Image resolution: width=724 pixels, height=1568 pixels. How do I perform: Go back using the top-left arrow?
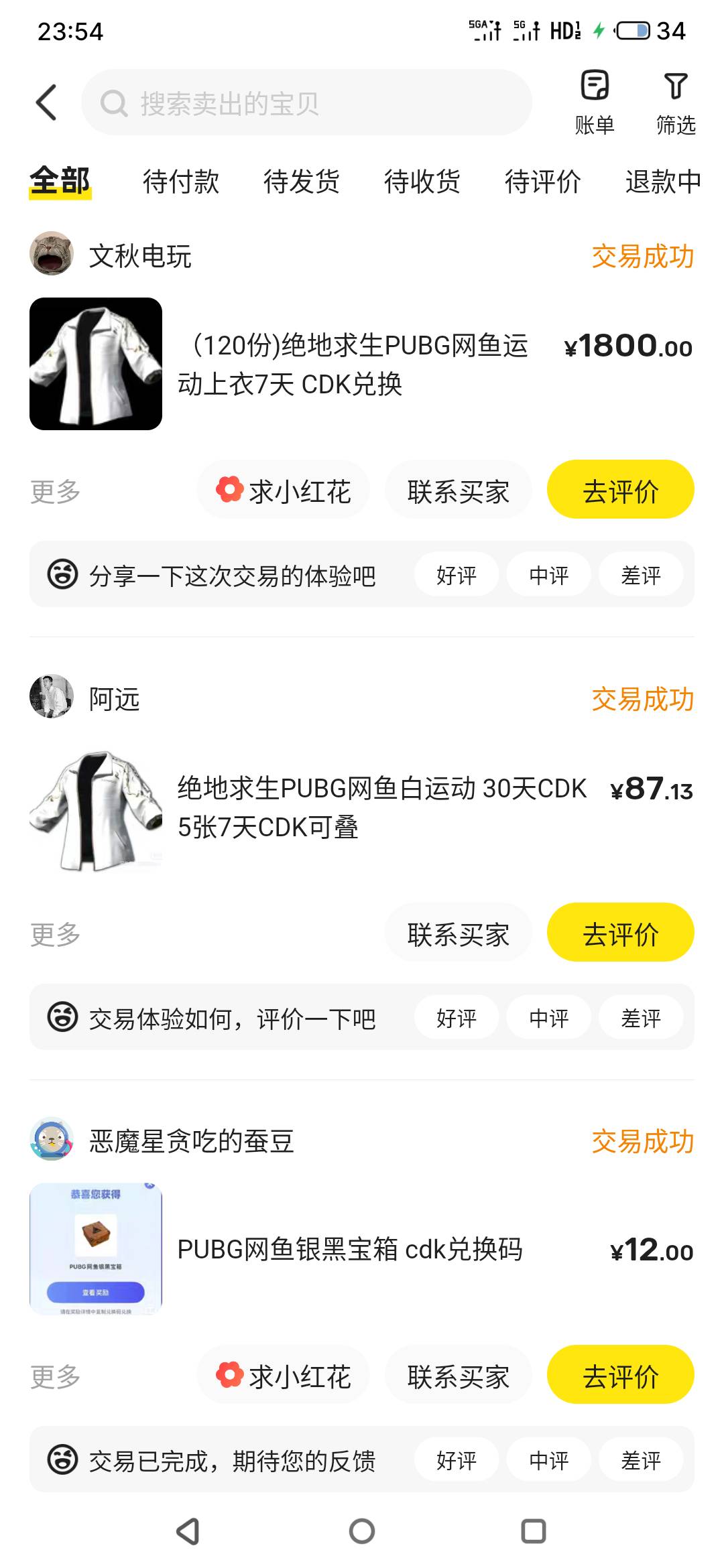coord(46,103)
